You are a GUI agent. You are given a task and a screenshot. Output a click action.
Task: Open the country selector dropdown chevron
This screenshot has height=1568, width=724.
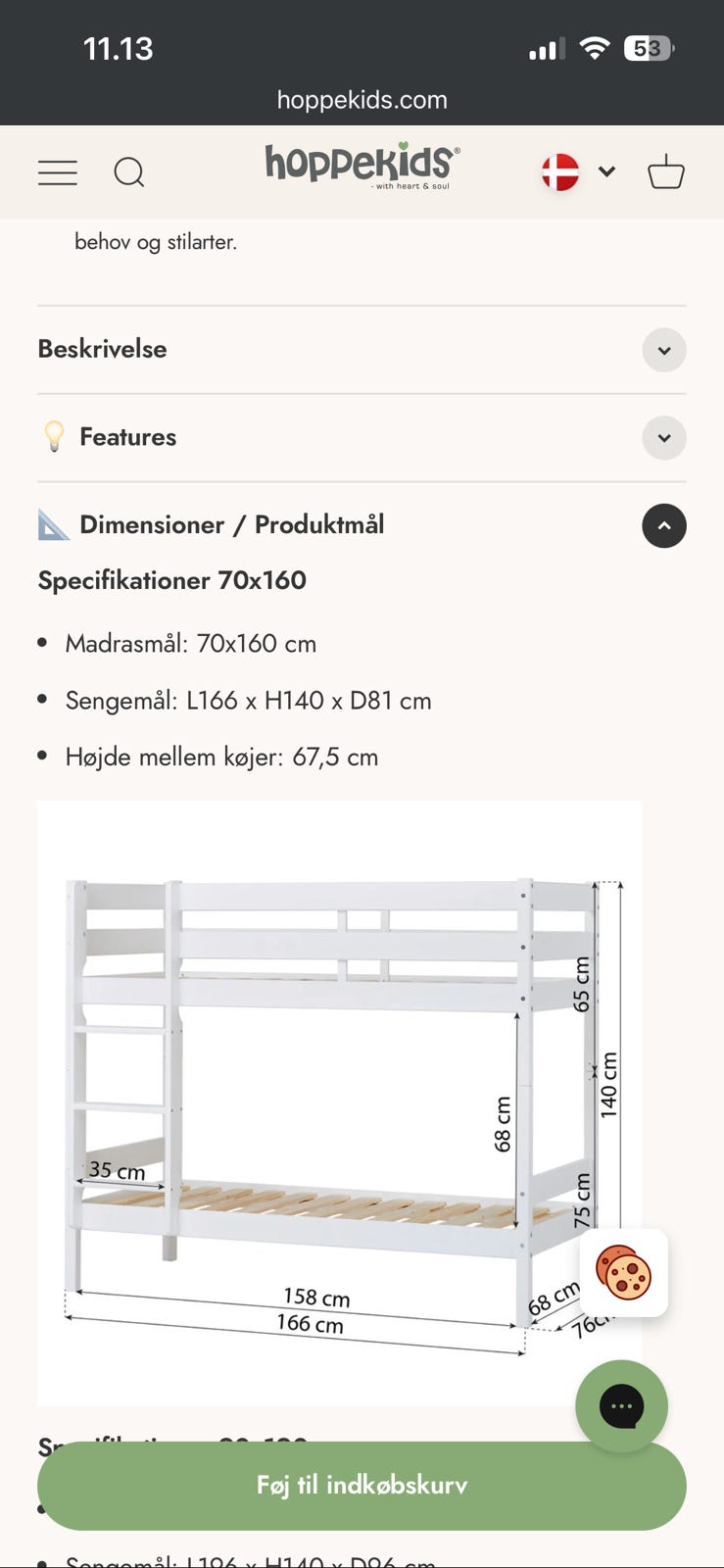point(605,171)
